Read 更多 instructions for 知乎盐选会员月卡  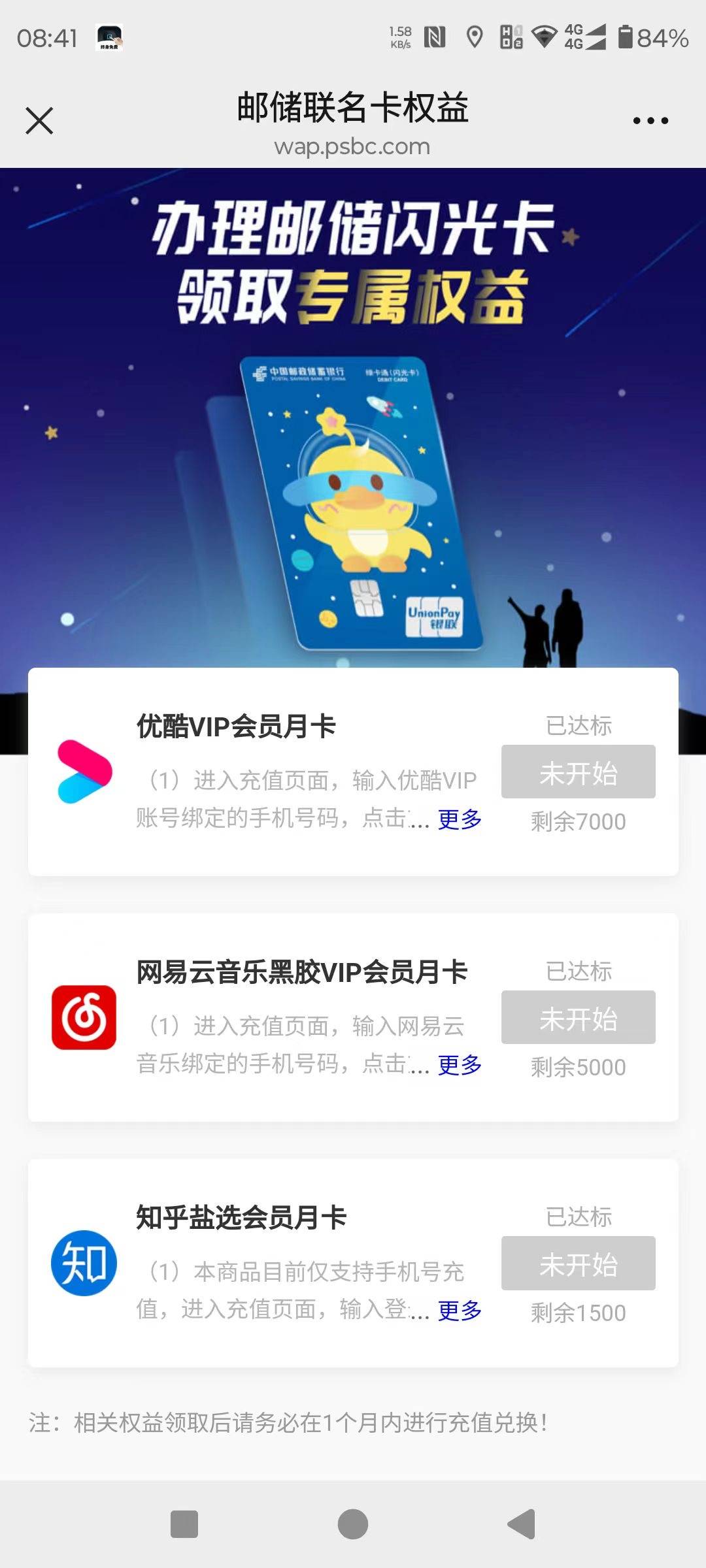tap(460, 1310)
